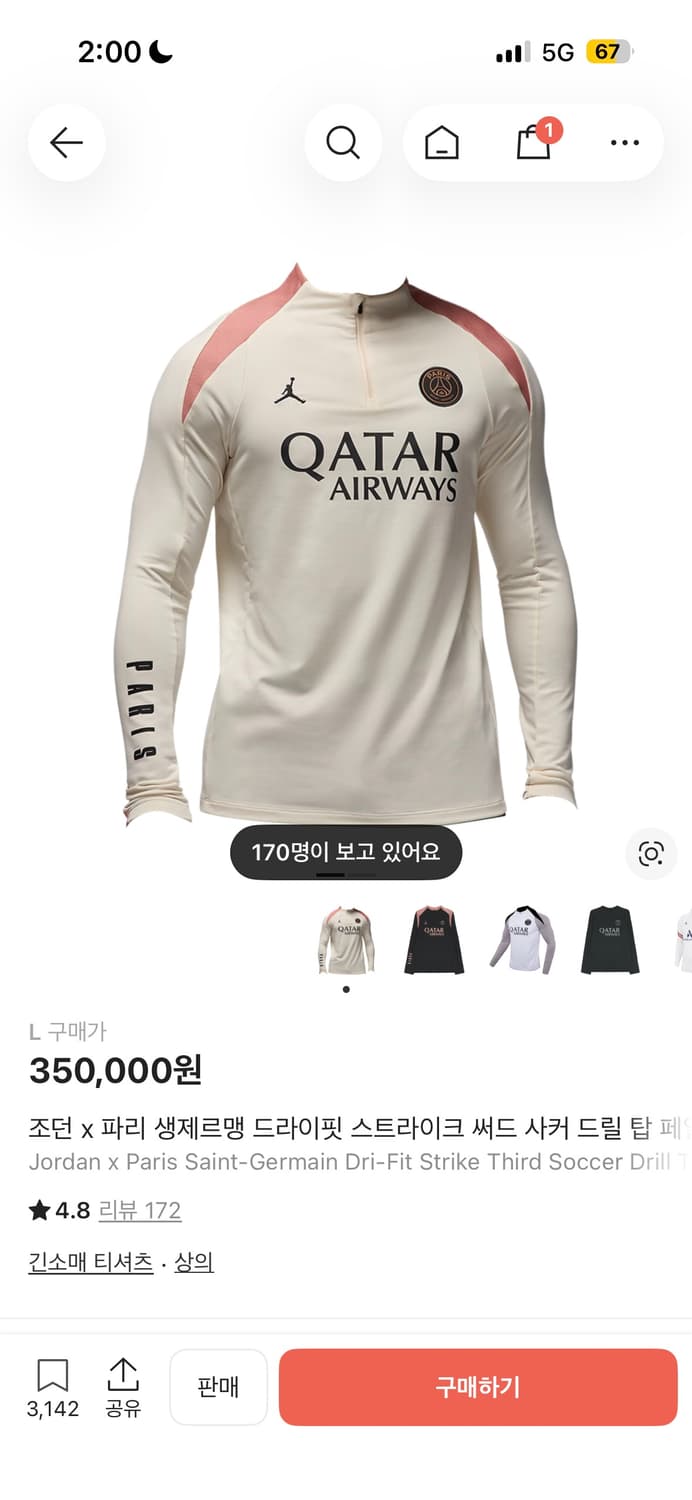Open the 긴소매 티셔츠 category link
Screen dimensions: 692x1500
point(91,1262)
